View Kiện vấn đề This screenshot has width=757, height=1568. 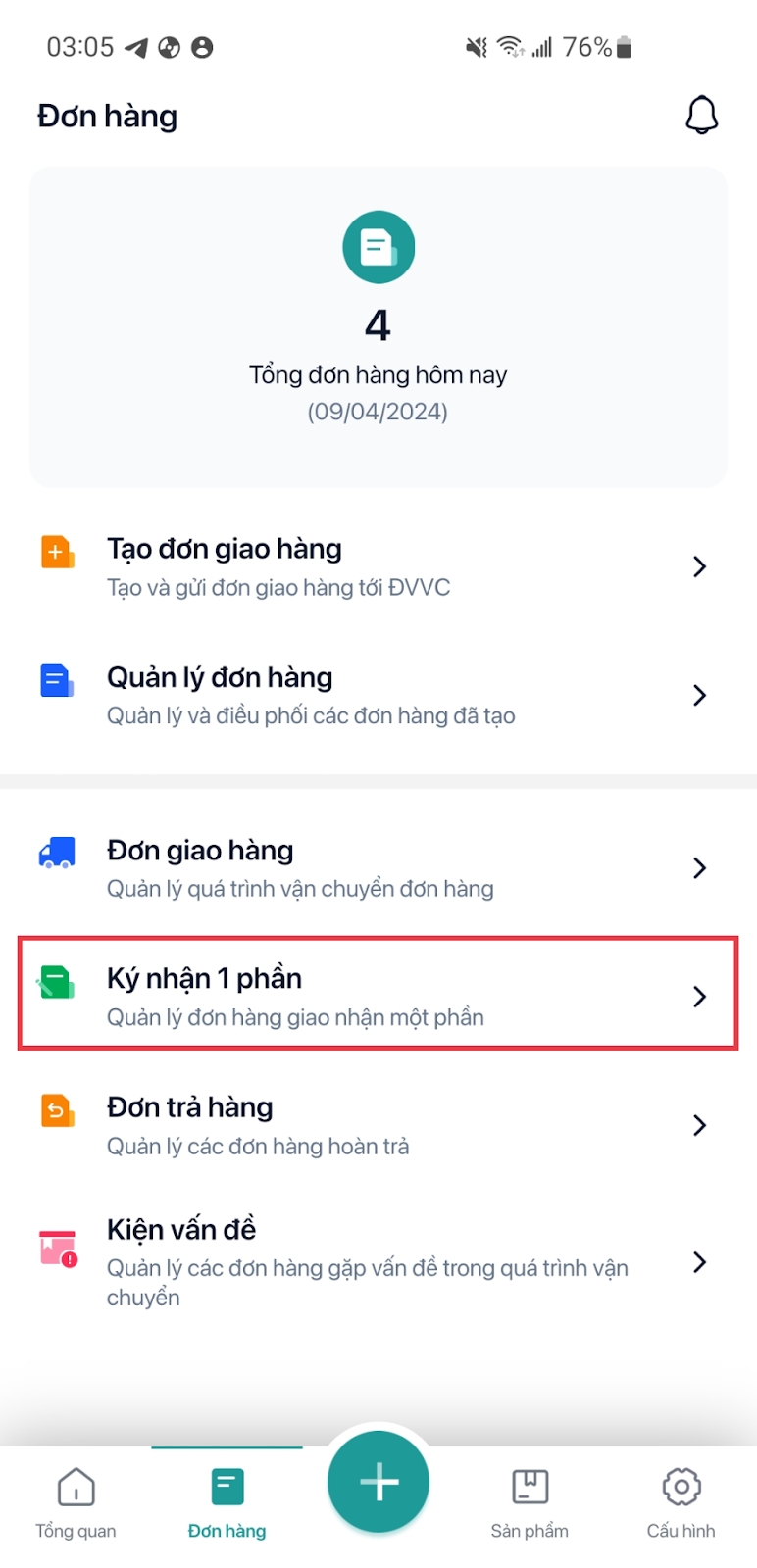pos(378,1260)
